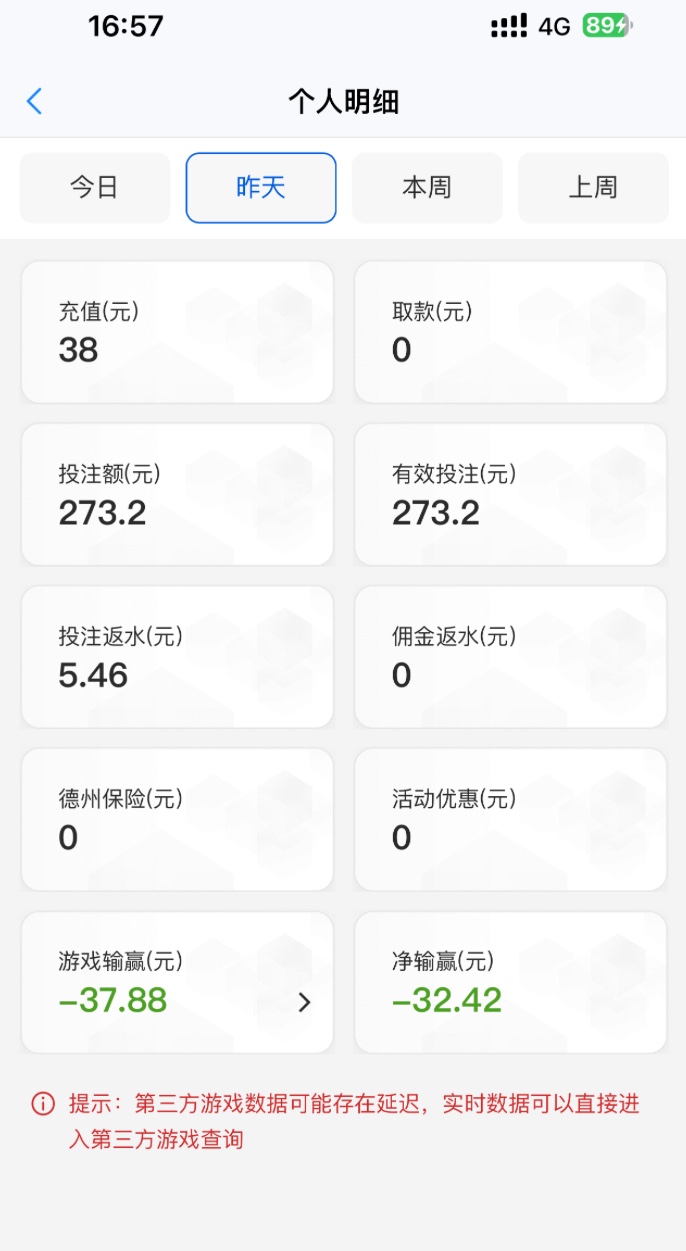686x1251 pixels.
Task: Select the 昨天 tab
Action: coord(261,187)
